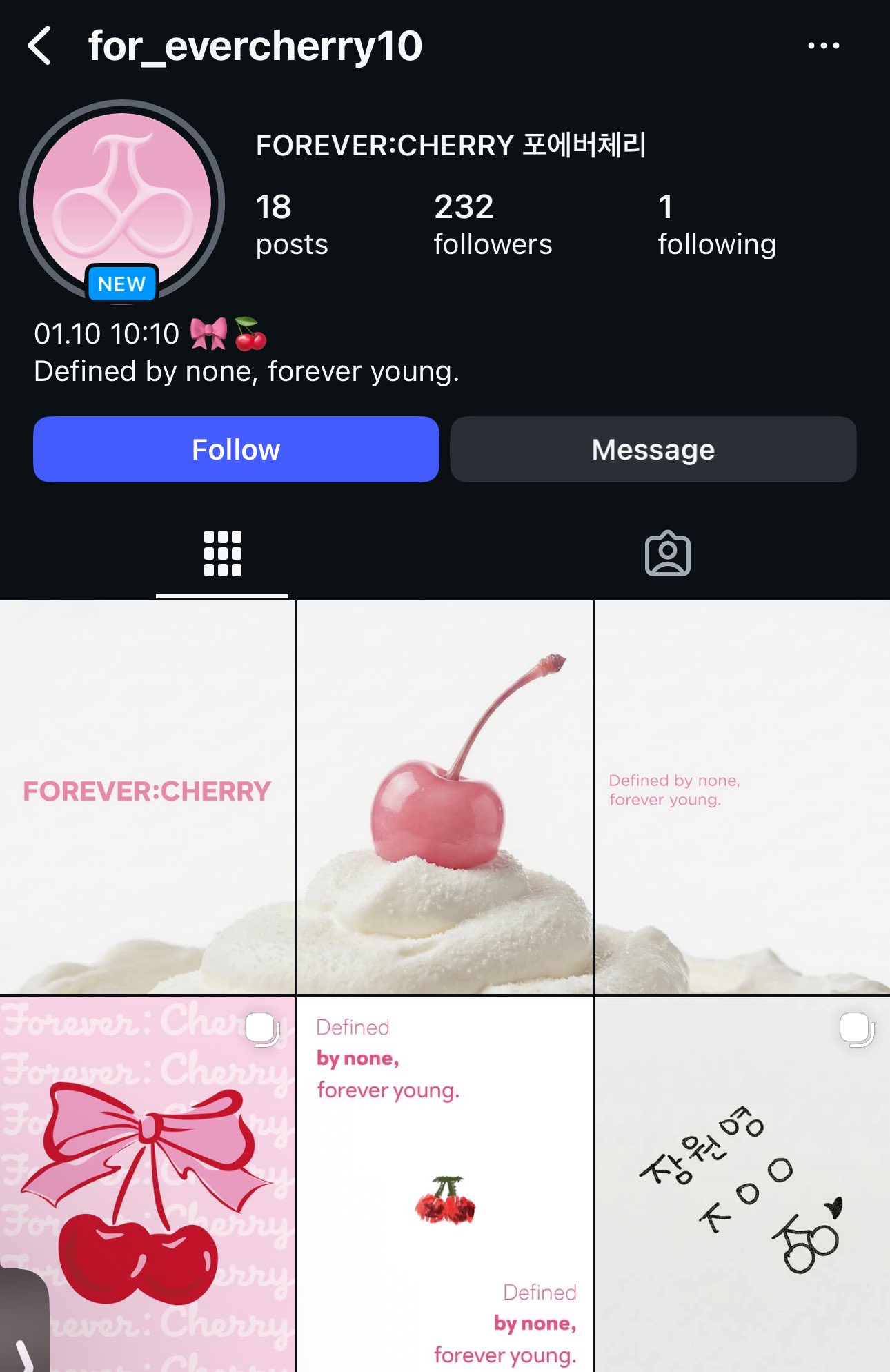This screenshot has width=890, height=1372.
Task: Follow the for_evercherry10 account
Action: (x=236, y=449)
